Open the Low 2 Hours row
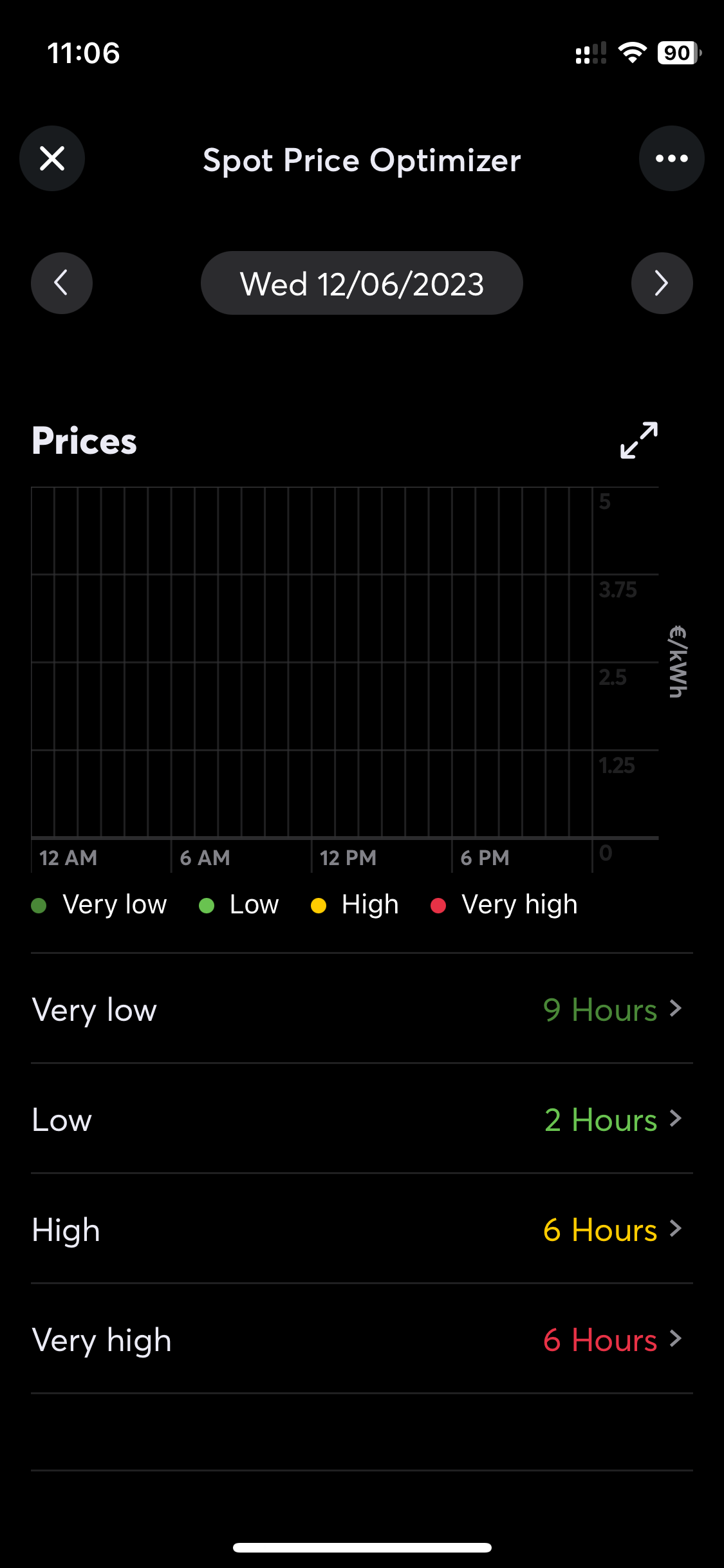The height and width of the screenshot is (1568, 724). 362,1119
